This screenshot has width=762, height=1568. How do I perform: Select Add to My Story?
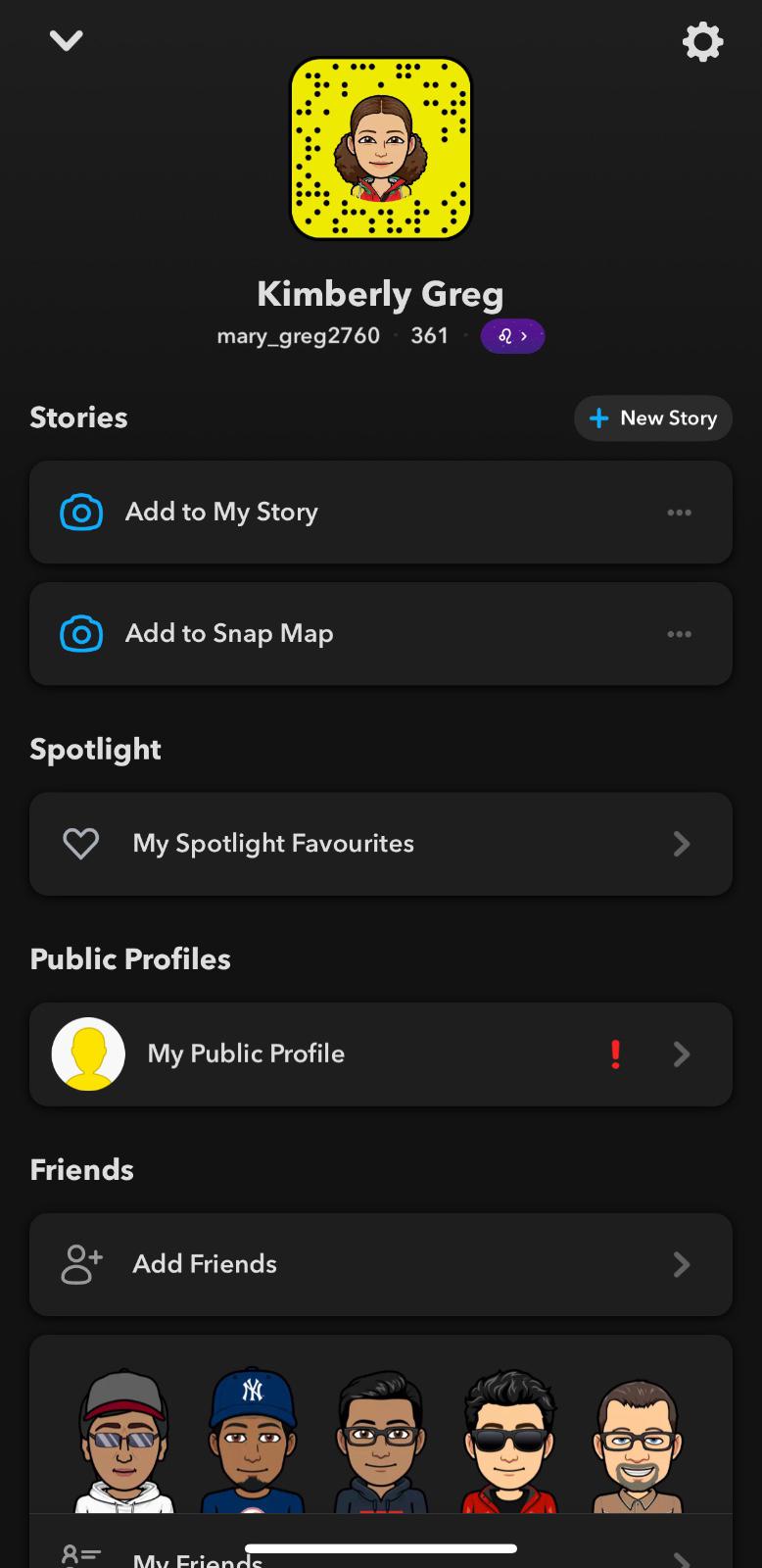click(222, 513)
